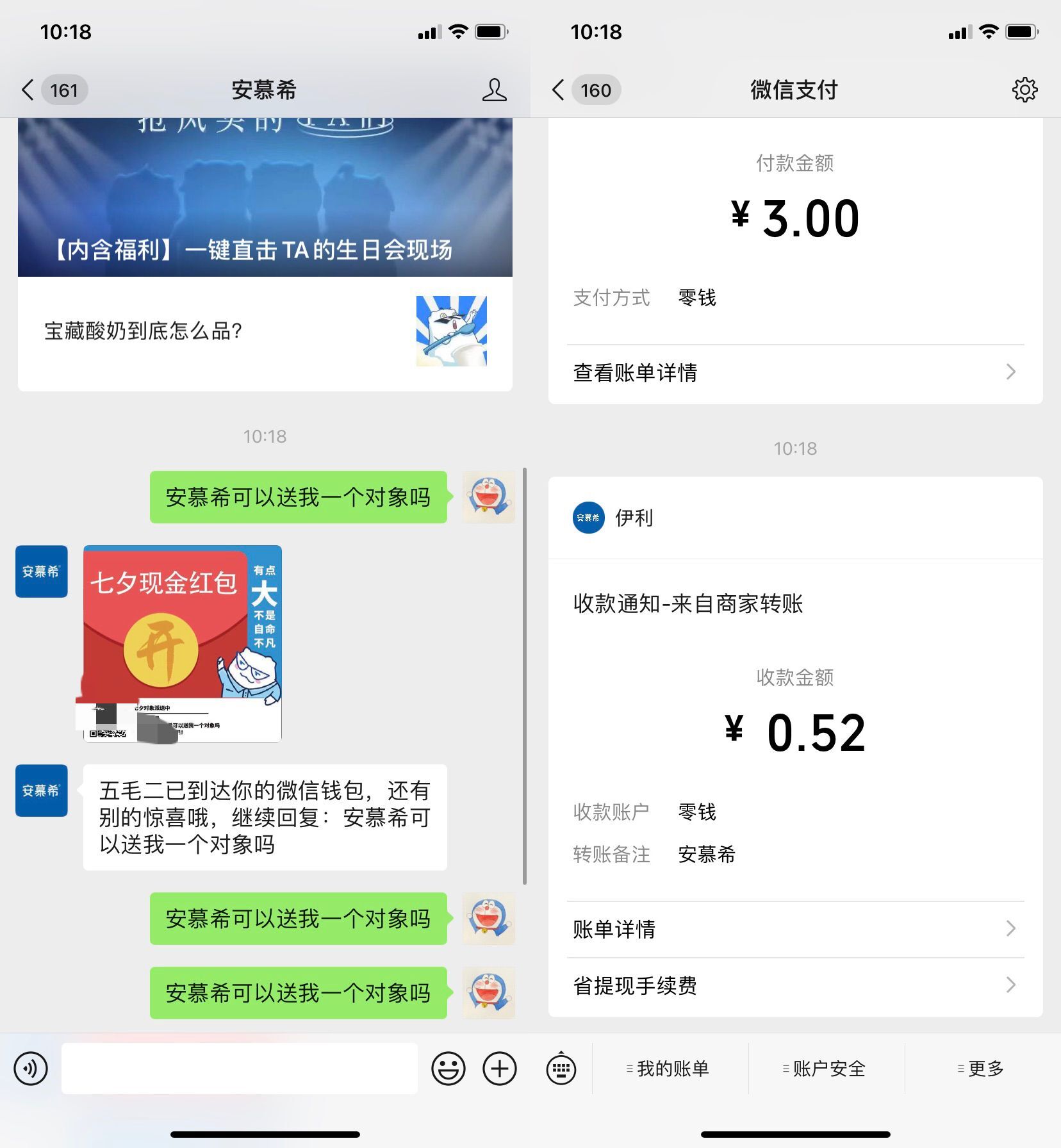Viewport: 1061px width, 1148px height.
Task: Open the 七夕现金红包 image message
Action: tap(183, 643)
